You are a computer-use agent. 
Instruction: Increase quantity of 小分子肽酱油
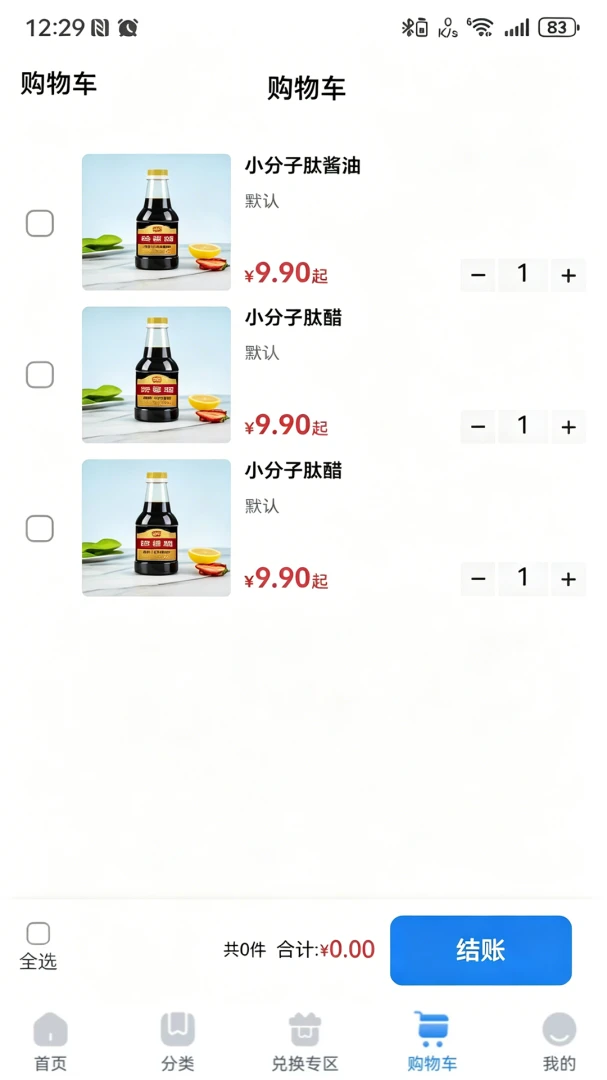(568, 276)
